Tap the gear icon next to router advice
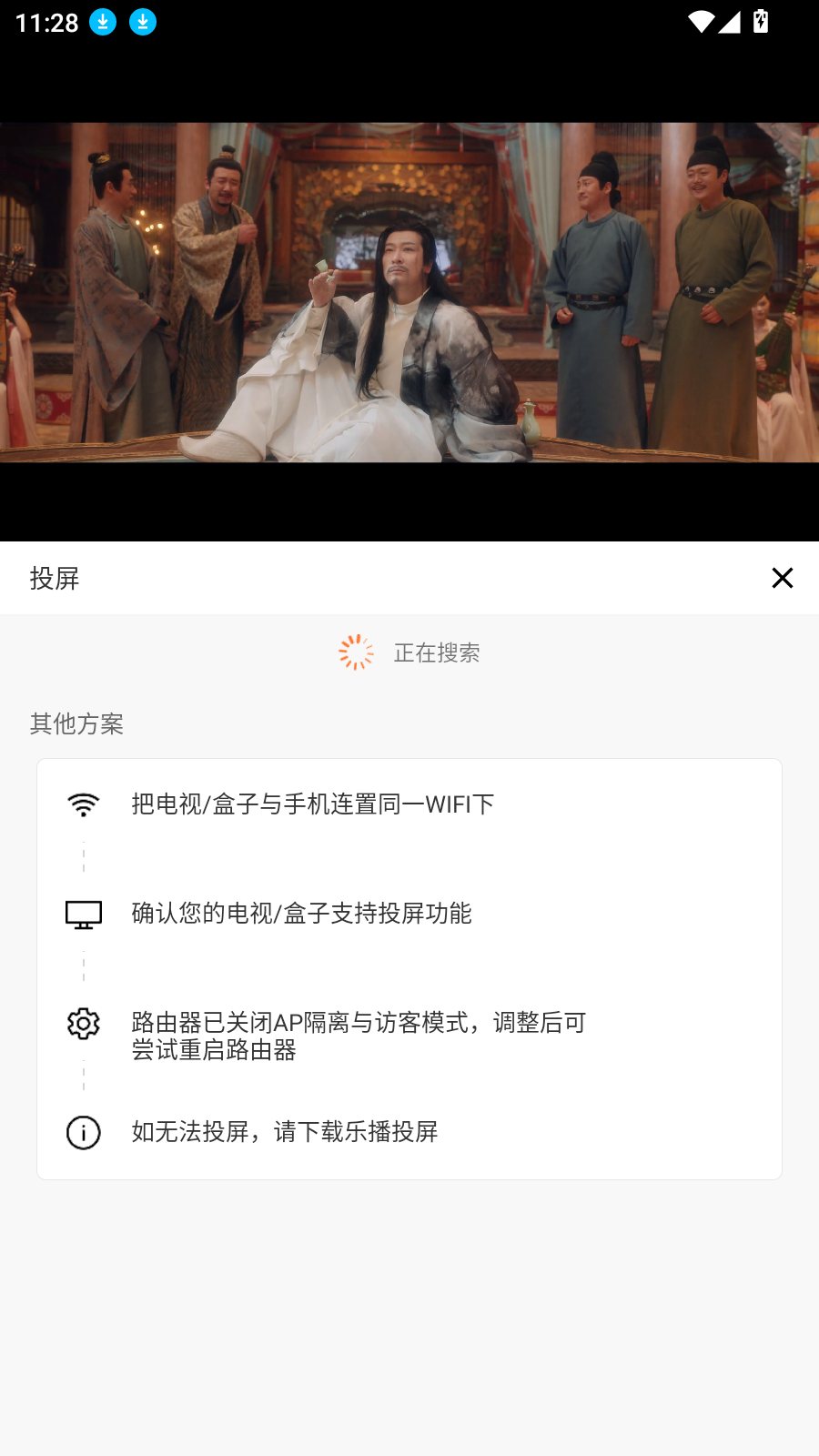This screenshot has height=1456, width=819. tap(83, 1023)
